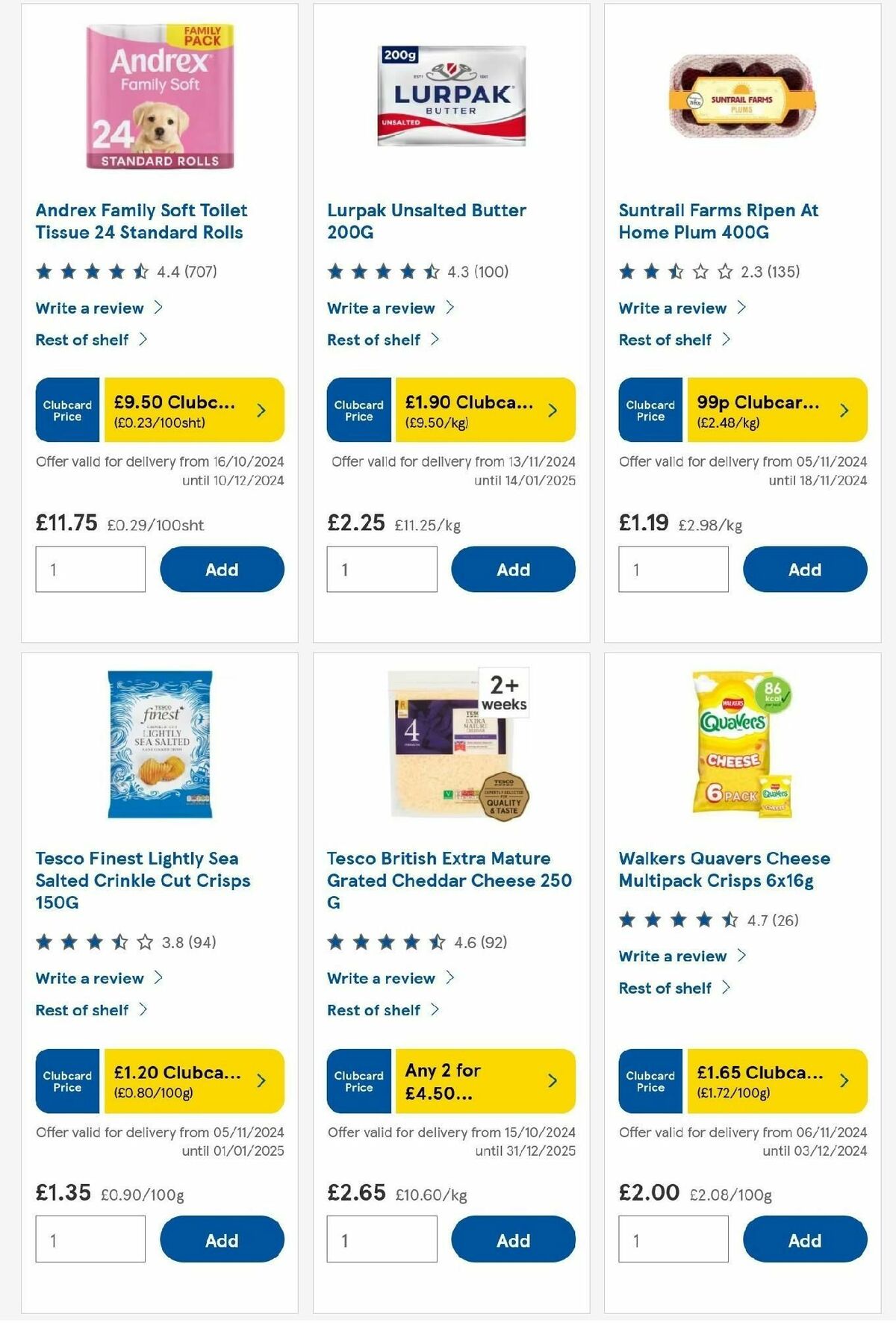The height and width of the screenshot is (1323, 896).
Task: Click the Clubcard Price badge on Quavers crisps
Action: [x=651, y=1080]
